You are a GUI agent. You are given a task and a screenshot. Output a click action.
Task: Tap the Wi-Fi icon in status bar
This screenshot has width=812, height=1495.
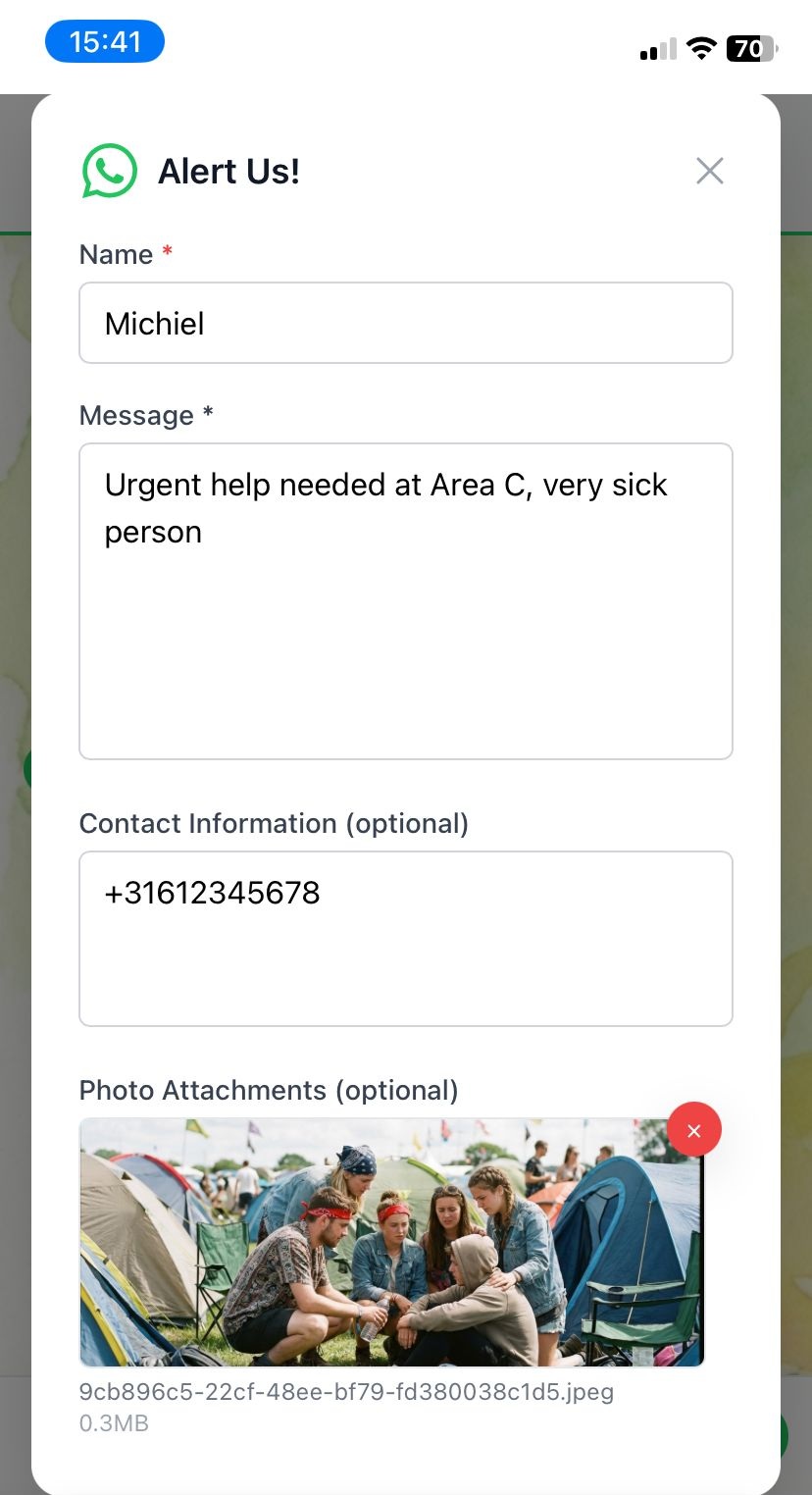(x=700, y=48)
